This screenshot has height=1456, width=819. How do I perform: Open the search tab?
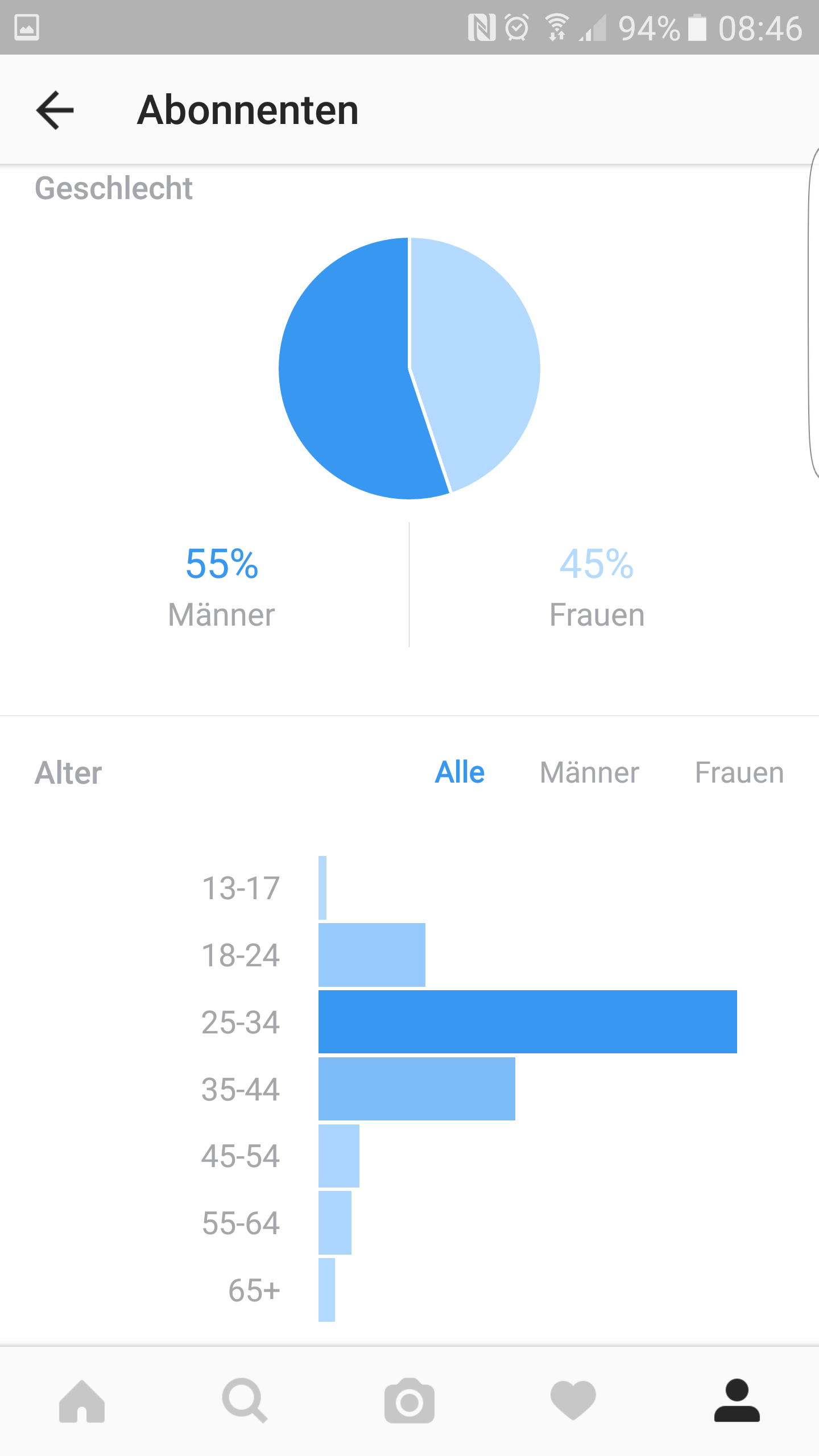245,1401
